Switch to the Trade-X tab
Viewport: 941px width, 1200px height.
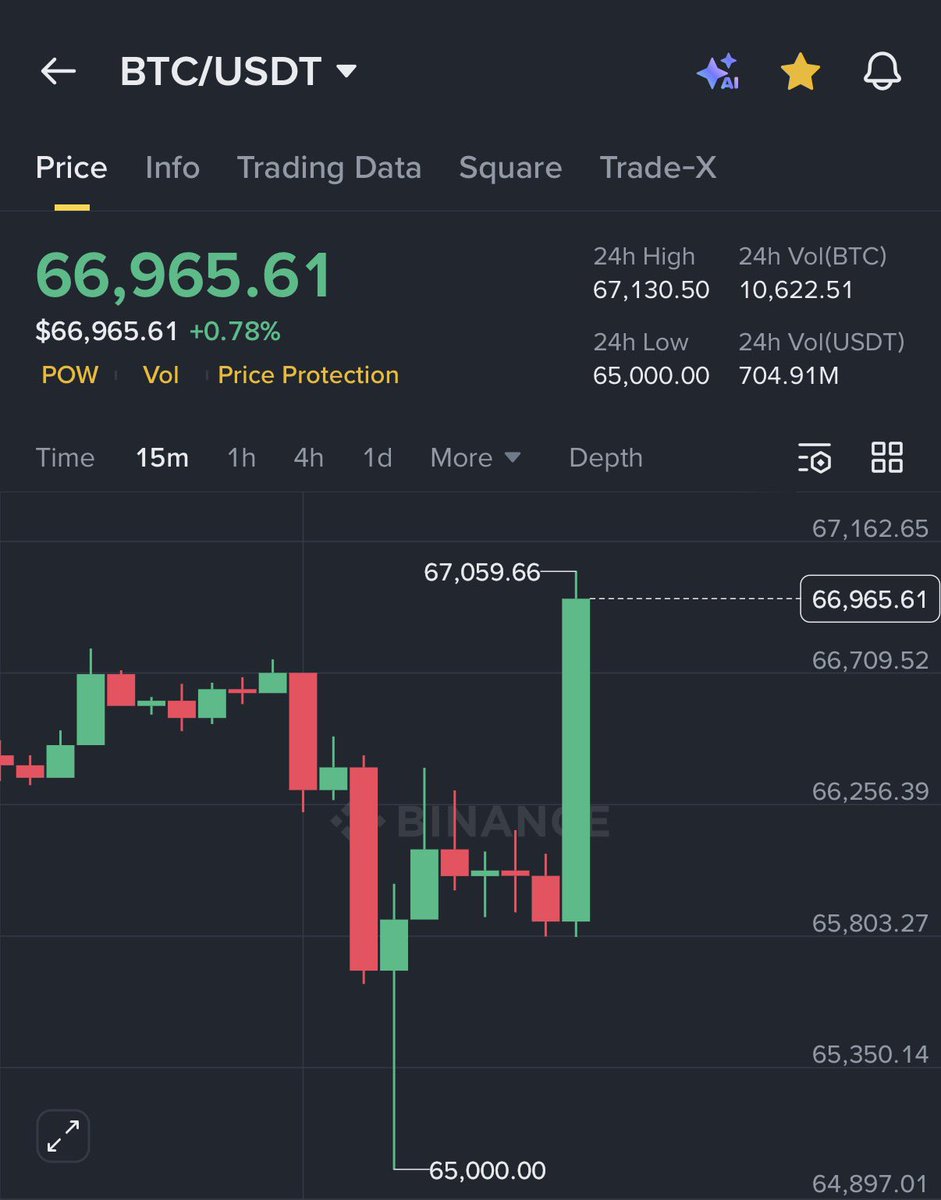[658, 168]
